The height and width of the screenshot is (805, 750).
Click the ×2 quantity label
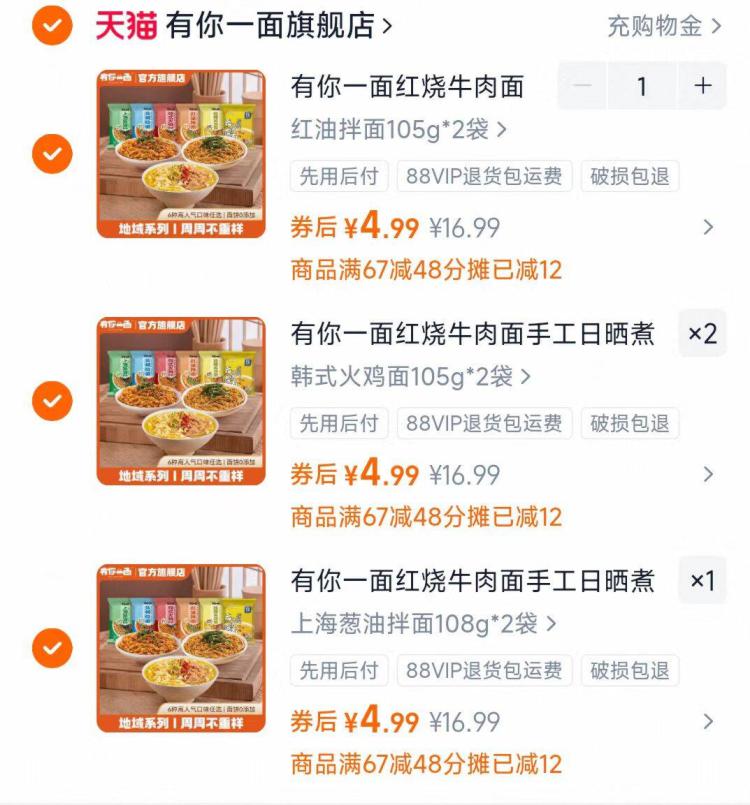702,334
